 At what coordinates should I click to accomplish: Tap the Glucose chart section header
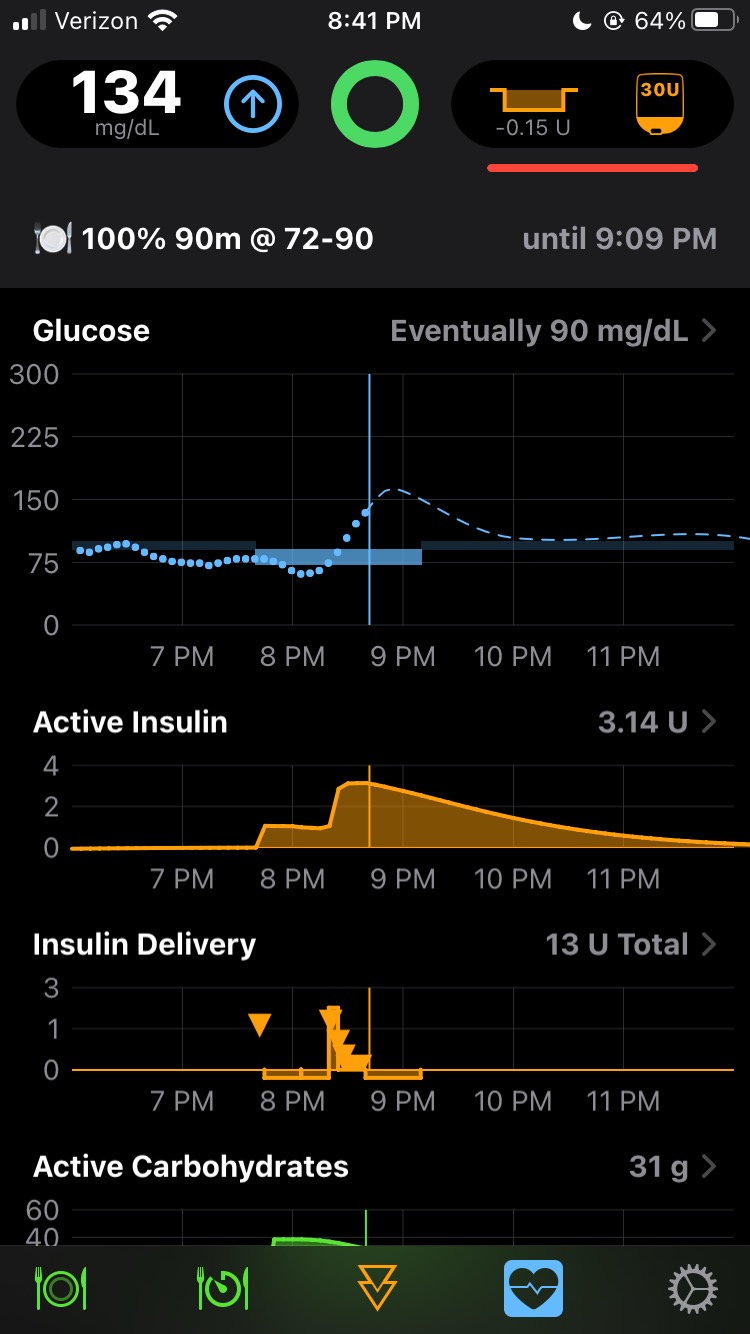[x=90, y=330]
